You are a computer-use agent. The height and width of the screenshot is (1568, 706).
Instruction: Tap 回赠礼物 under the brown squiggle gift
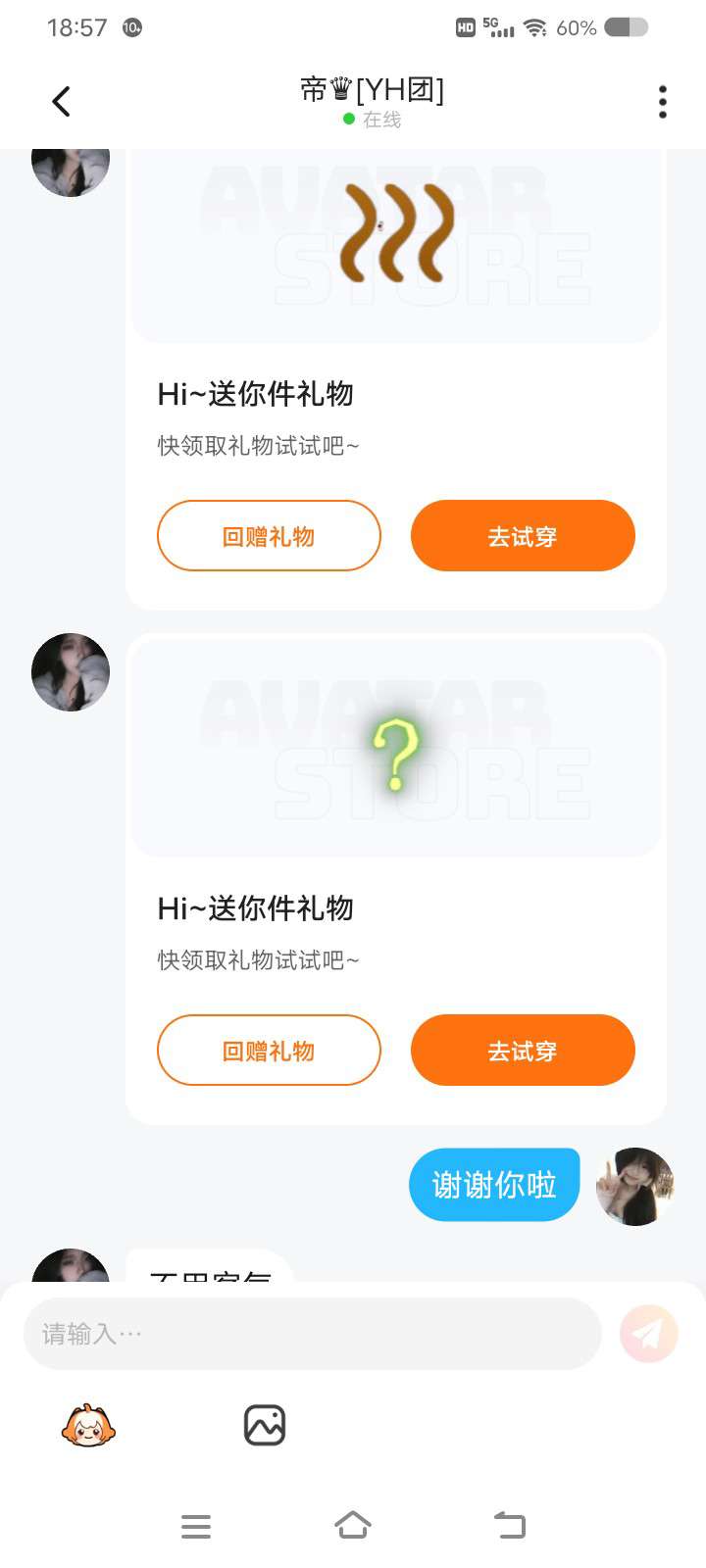(269, 536)
